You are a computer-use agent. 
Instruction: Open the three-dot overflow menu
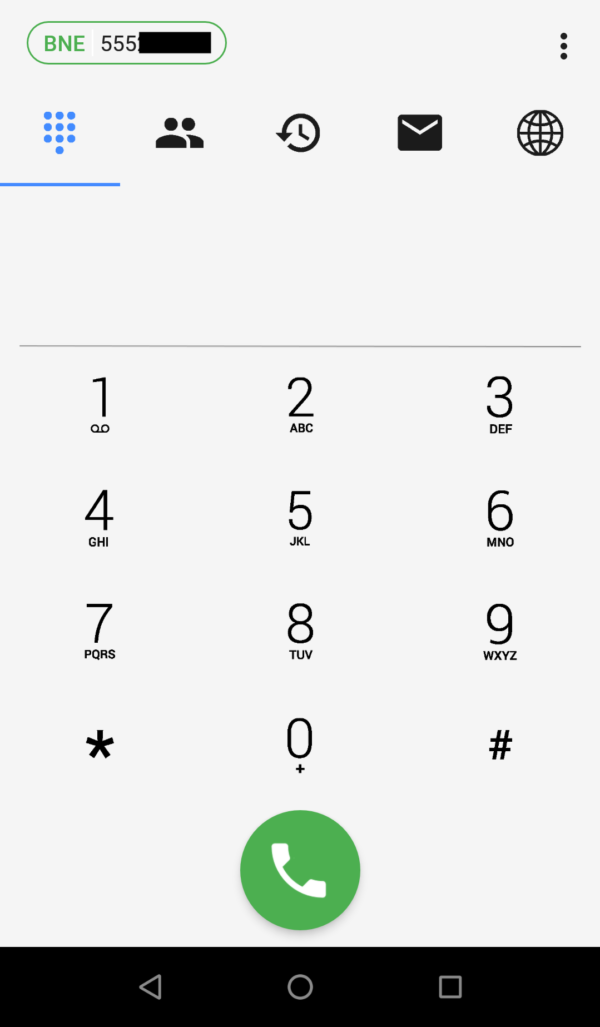coord(564,45)
